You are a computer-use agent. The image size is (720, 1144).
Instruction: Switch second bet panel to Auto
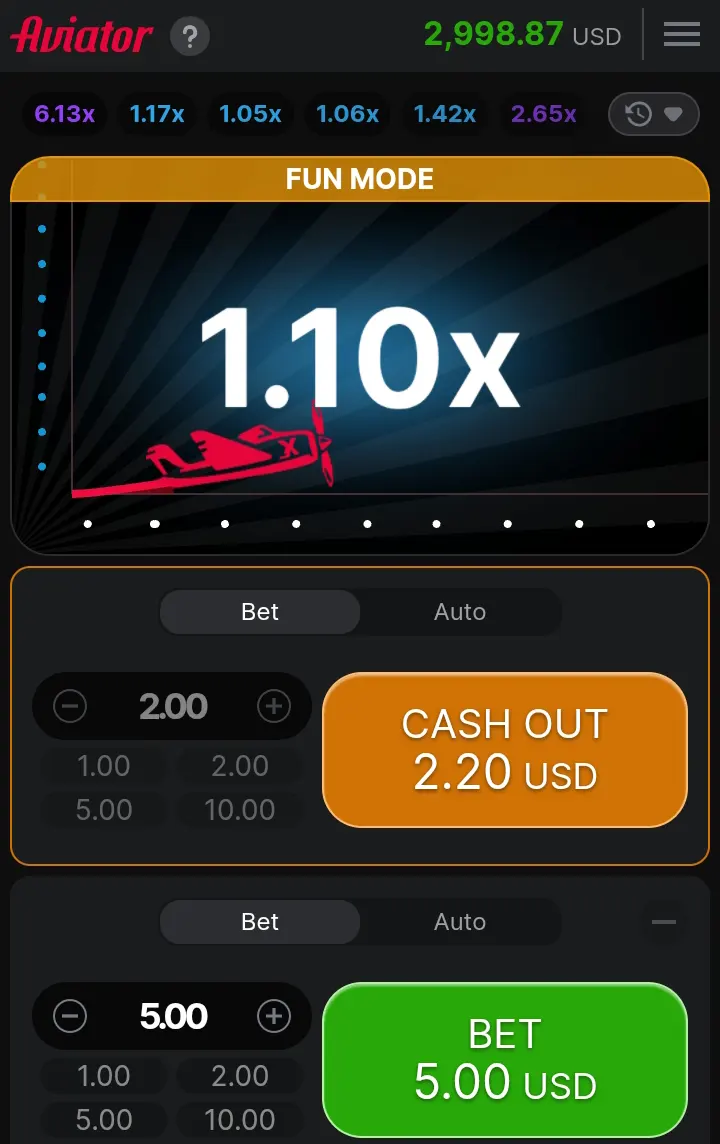[460, 922]
